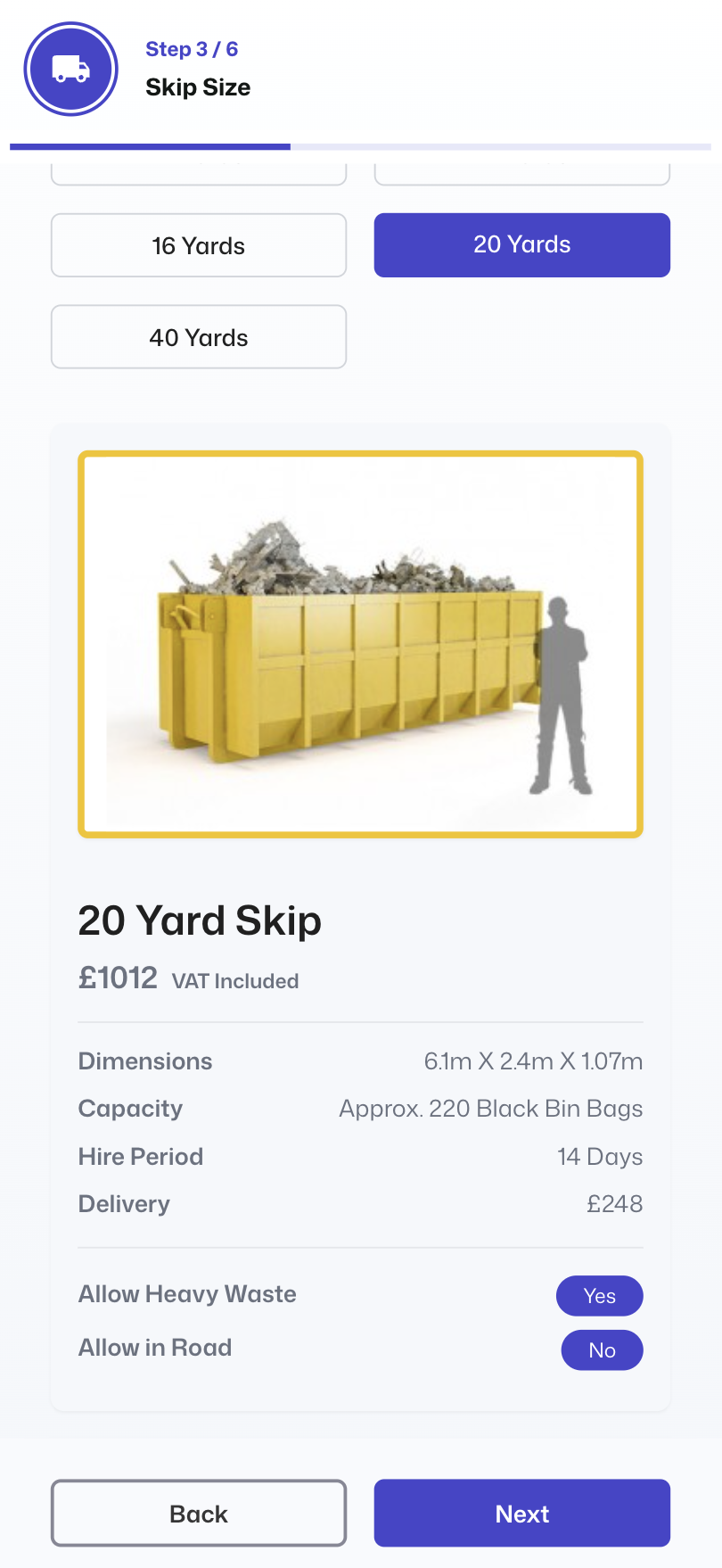Continue with the Next button
This screenshot has width=722, height=1568.
tap(521, 1513)
